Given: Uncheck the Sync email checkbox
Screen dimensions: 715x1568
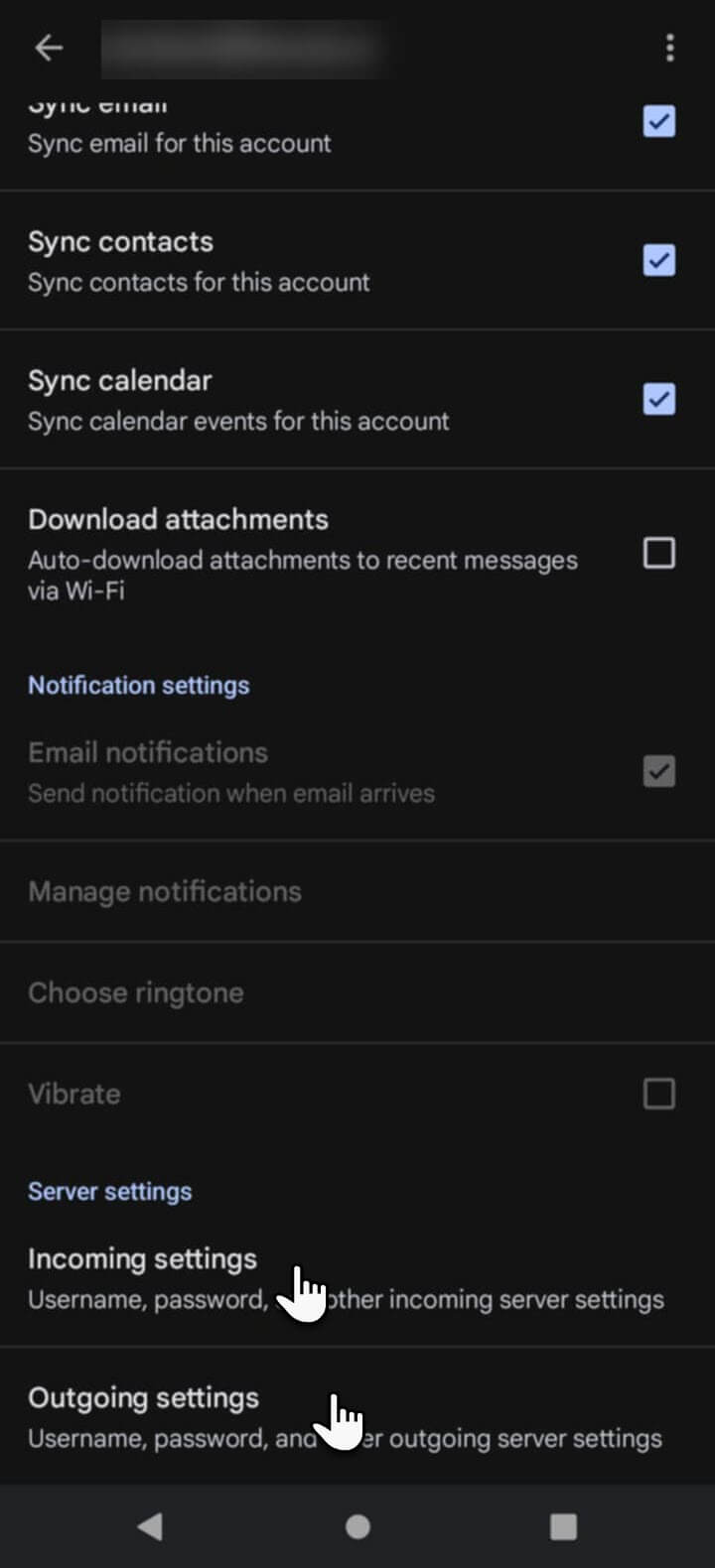Looking at the screenshot, I should [x=659, y=122].
